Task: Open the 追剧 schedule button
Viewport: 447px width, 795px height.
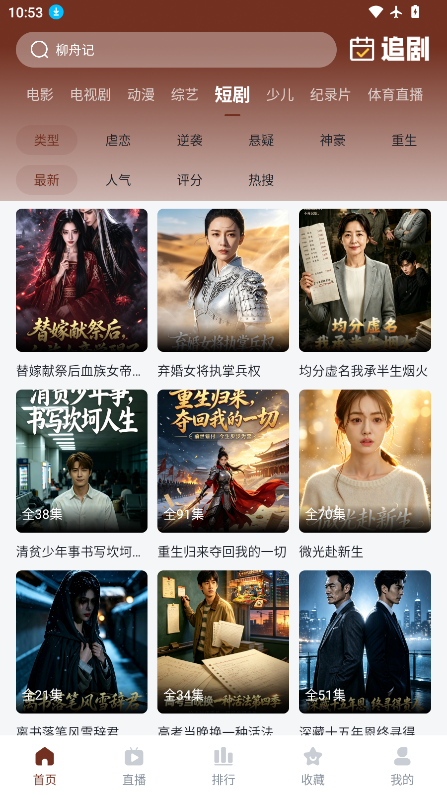Action: tap(390, 49)
